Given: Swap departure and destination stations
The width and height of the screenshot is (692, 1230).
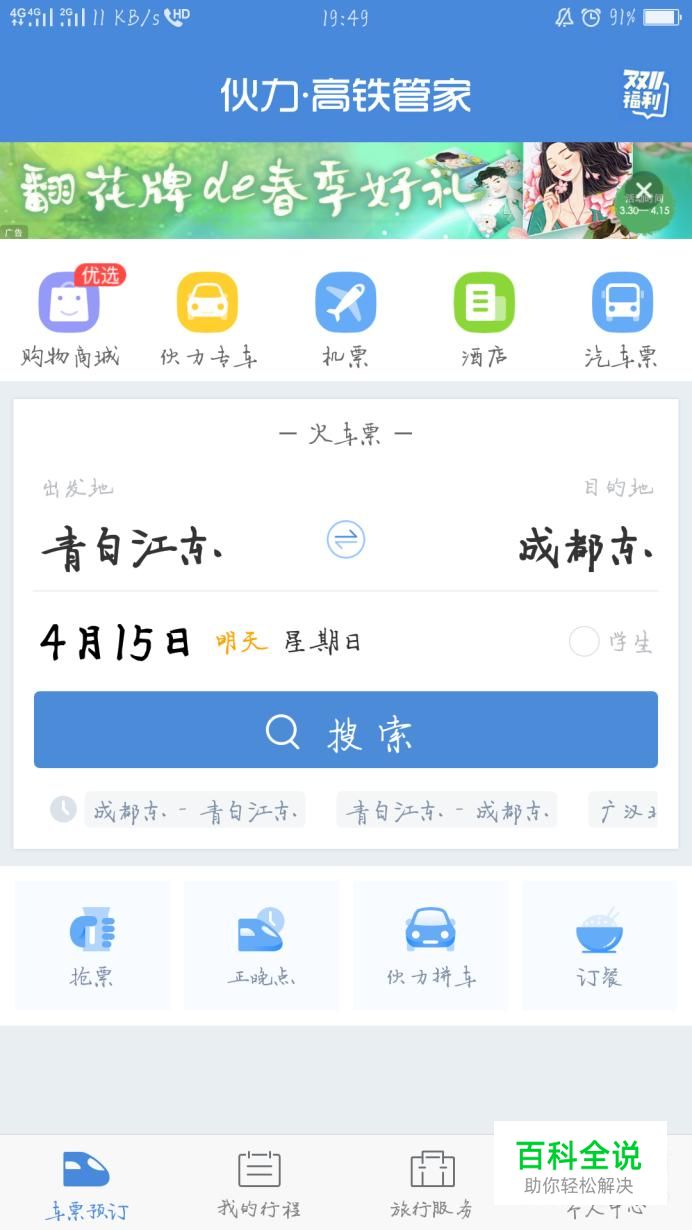Looking at the screenshot, I should 346,540.
